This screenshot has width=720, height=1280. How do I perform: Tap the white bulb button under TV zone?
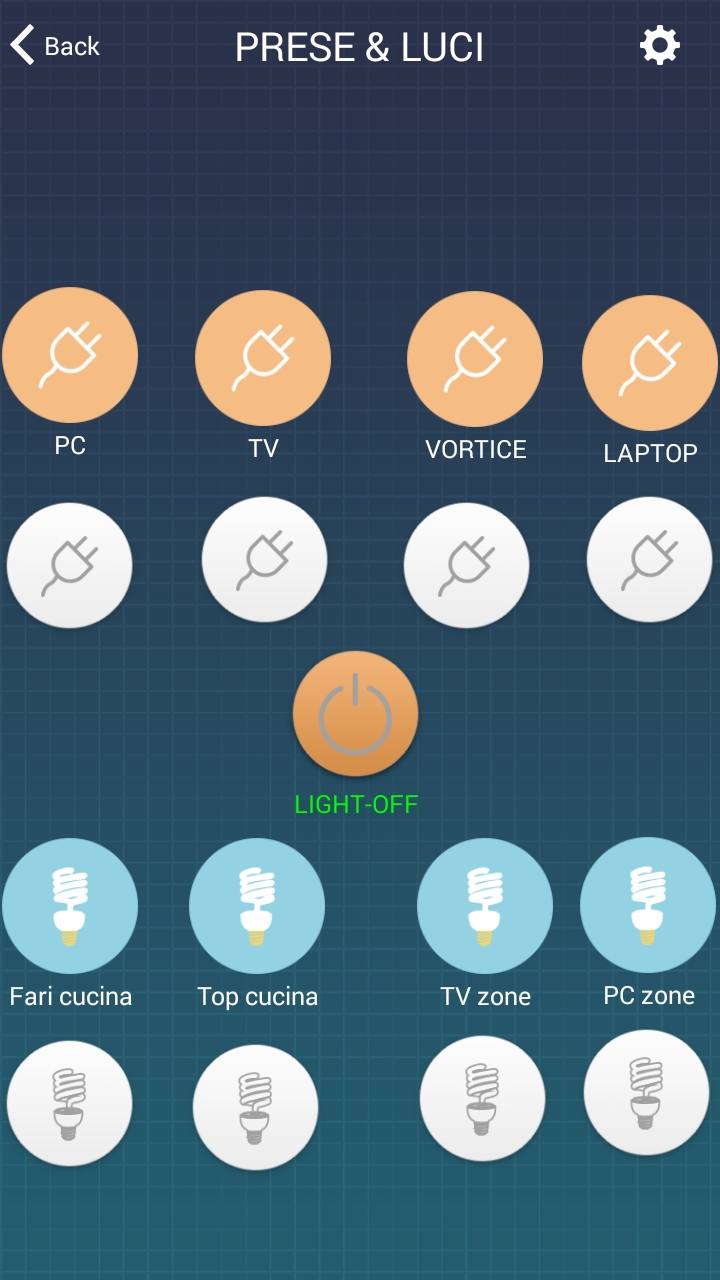point(482,1099)
